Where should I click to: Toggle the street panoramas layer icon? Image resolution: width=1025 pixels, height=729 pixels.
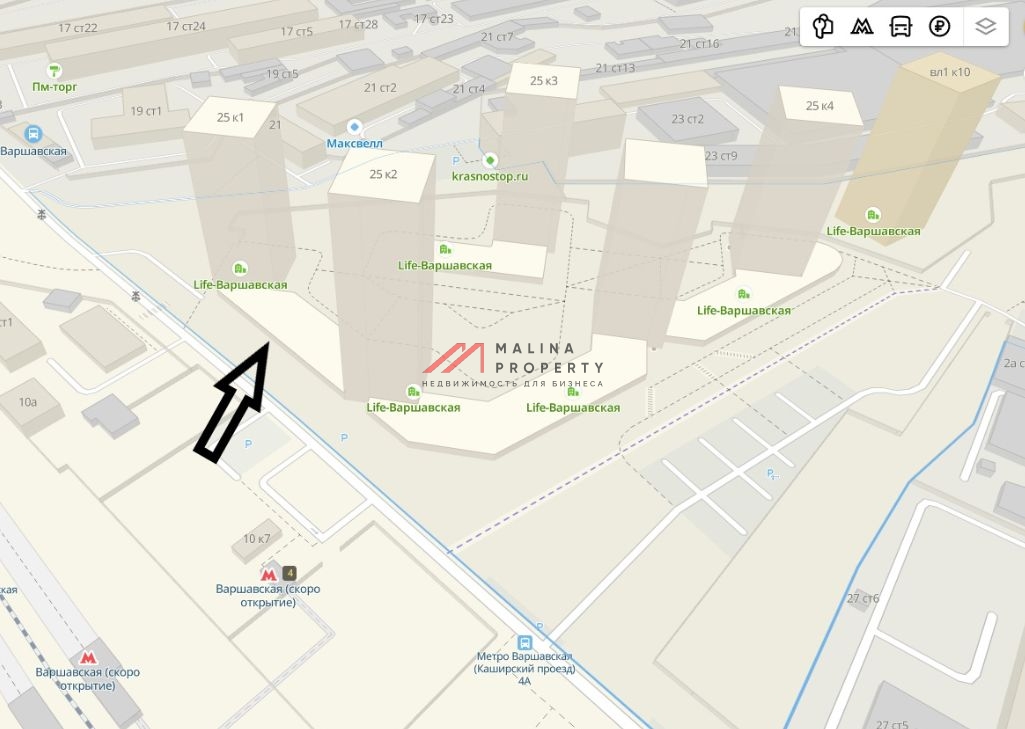pos(823,27)
